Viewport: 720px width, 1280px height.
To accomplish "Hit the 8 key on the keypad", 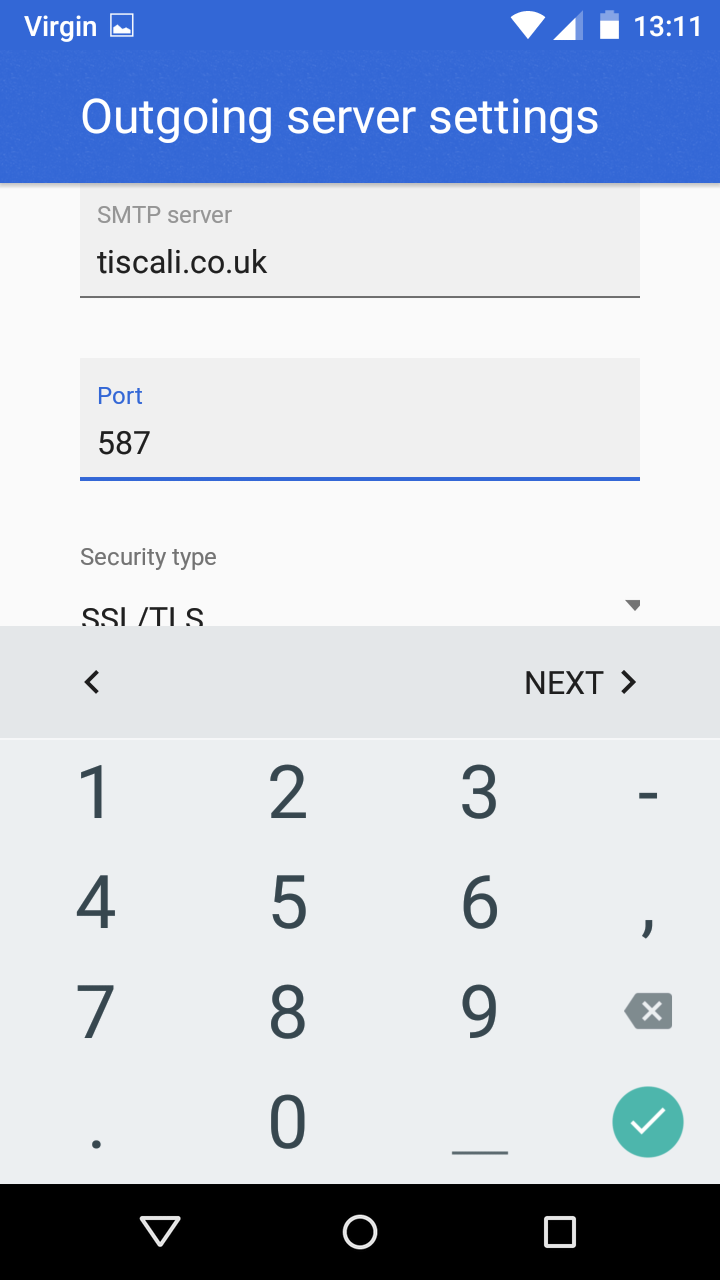I will [x=288, y=1012].
